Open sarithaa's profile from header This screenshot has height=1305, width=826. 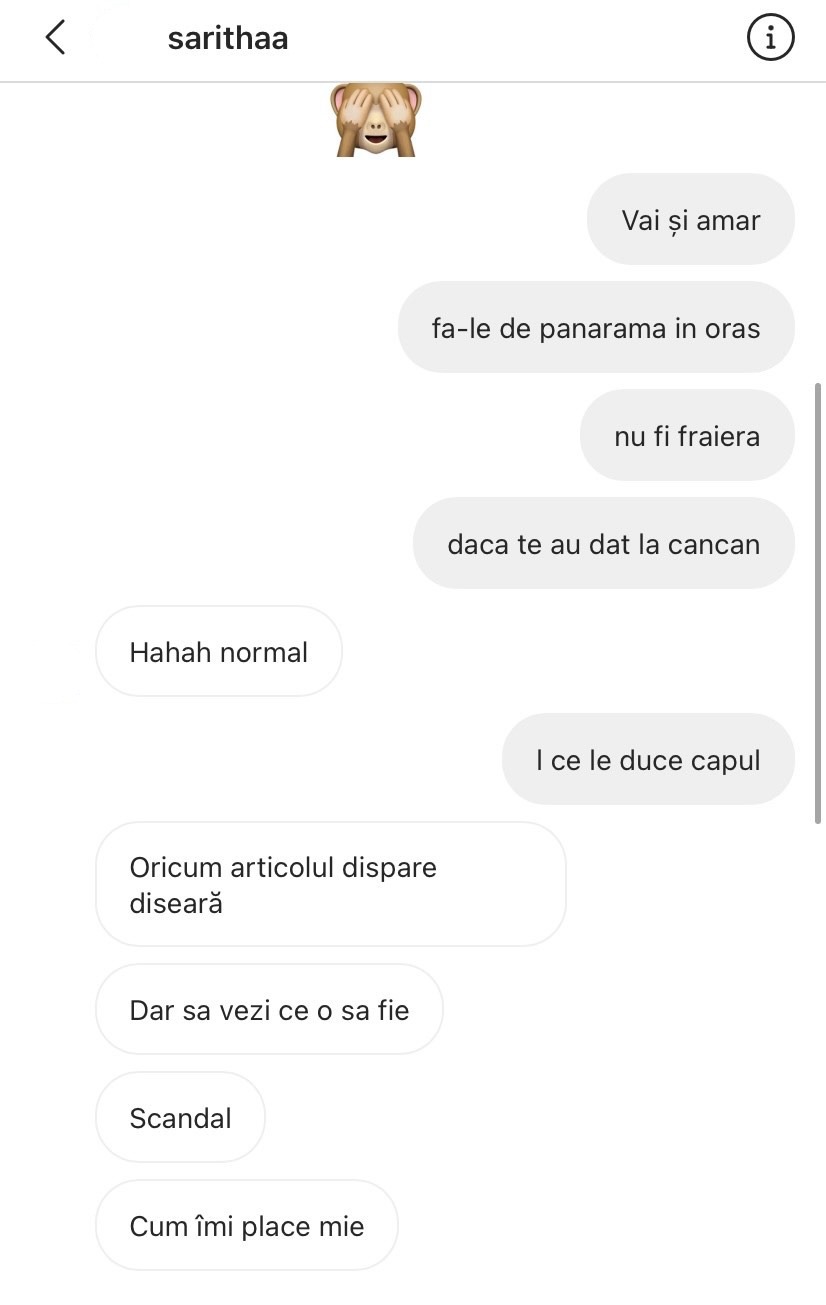228,38
